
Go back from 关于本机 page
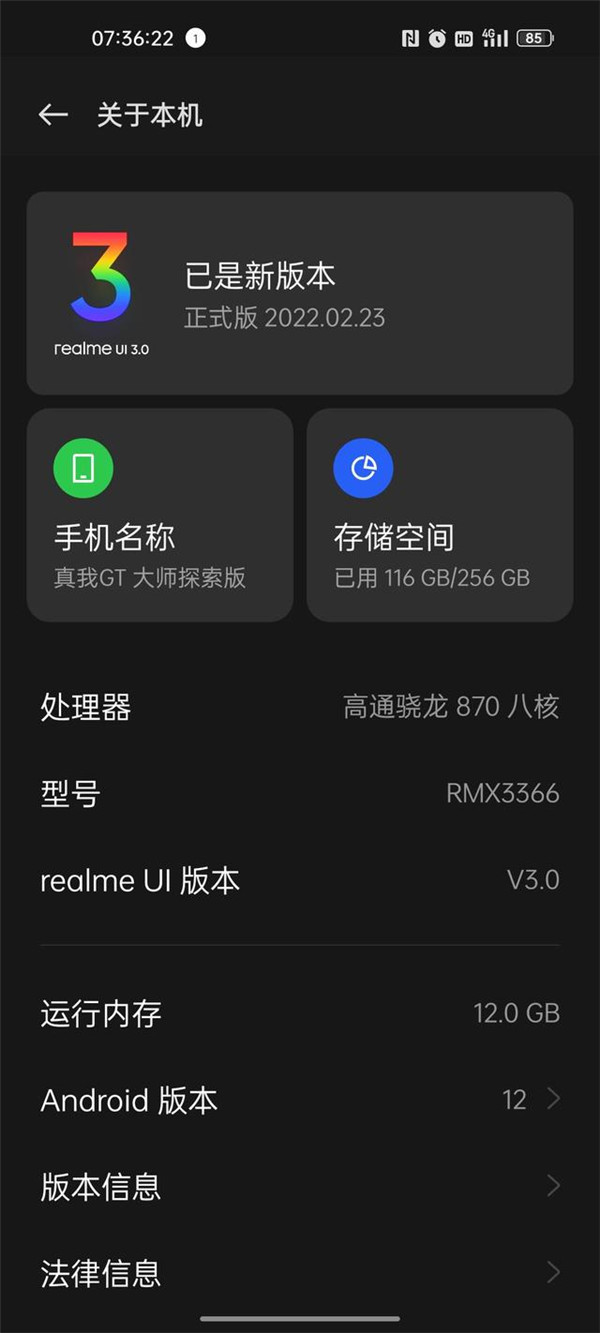(x=53, y=115)
